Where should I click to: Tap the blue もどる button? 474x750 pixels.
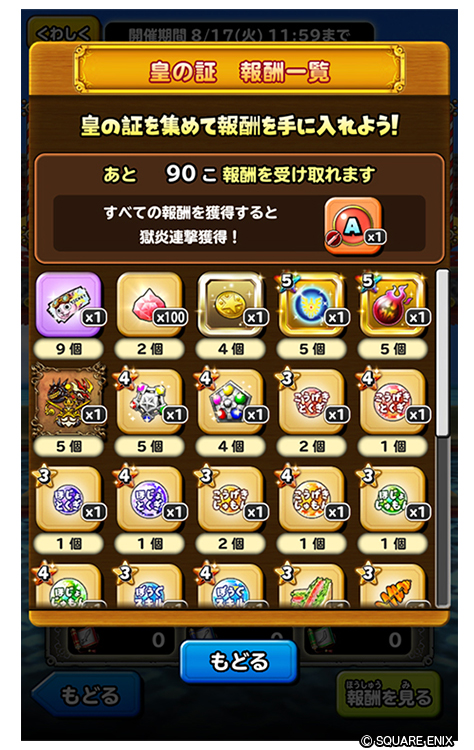(238, 662)
